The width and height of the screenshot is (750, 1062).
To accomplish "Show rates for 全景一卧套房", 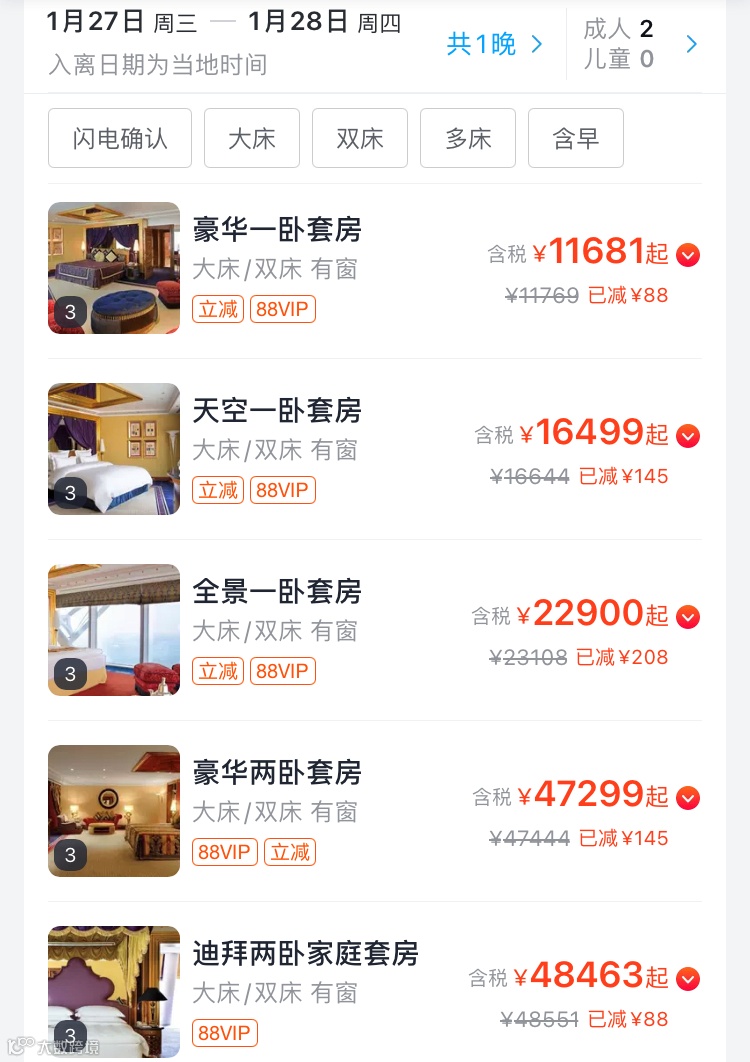I will (x=688, y=617).
